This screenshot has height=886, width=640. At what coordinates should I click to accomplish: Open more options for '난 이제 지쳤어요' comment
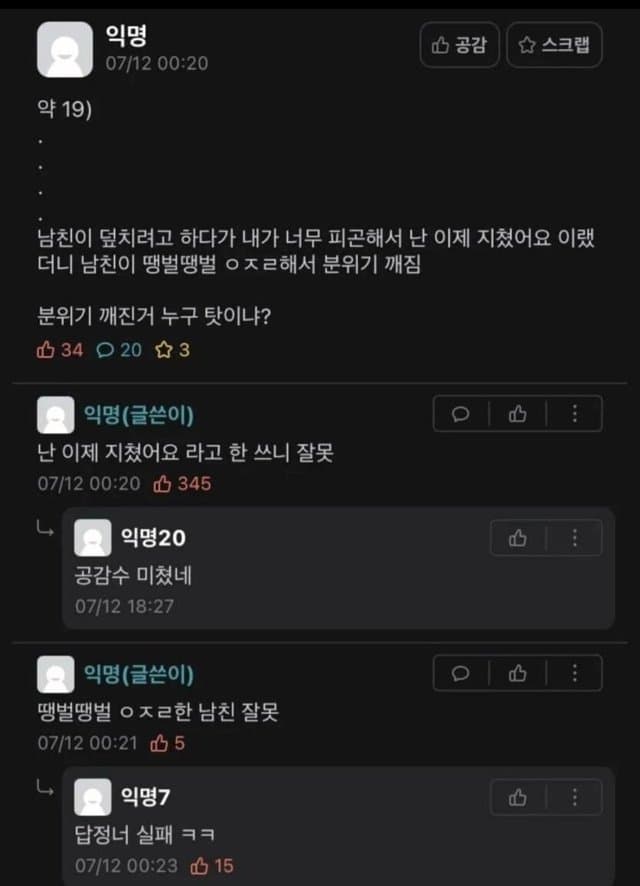click(574, 414)
